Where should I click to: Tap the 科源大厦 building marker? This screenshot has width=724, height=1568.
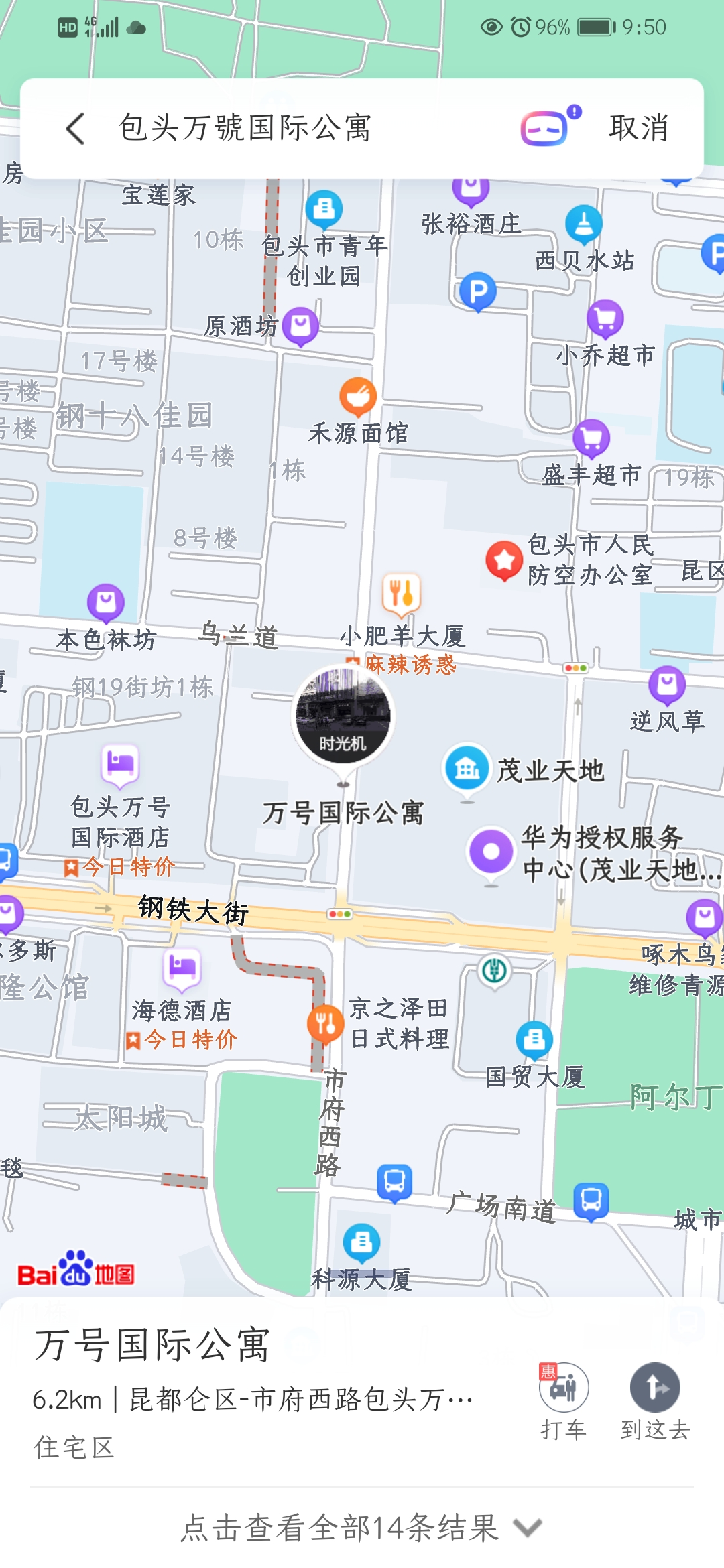(x=361, y=1243)
